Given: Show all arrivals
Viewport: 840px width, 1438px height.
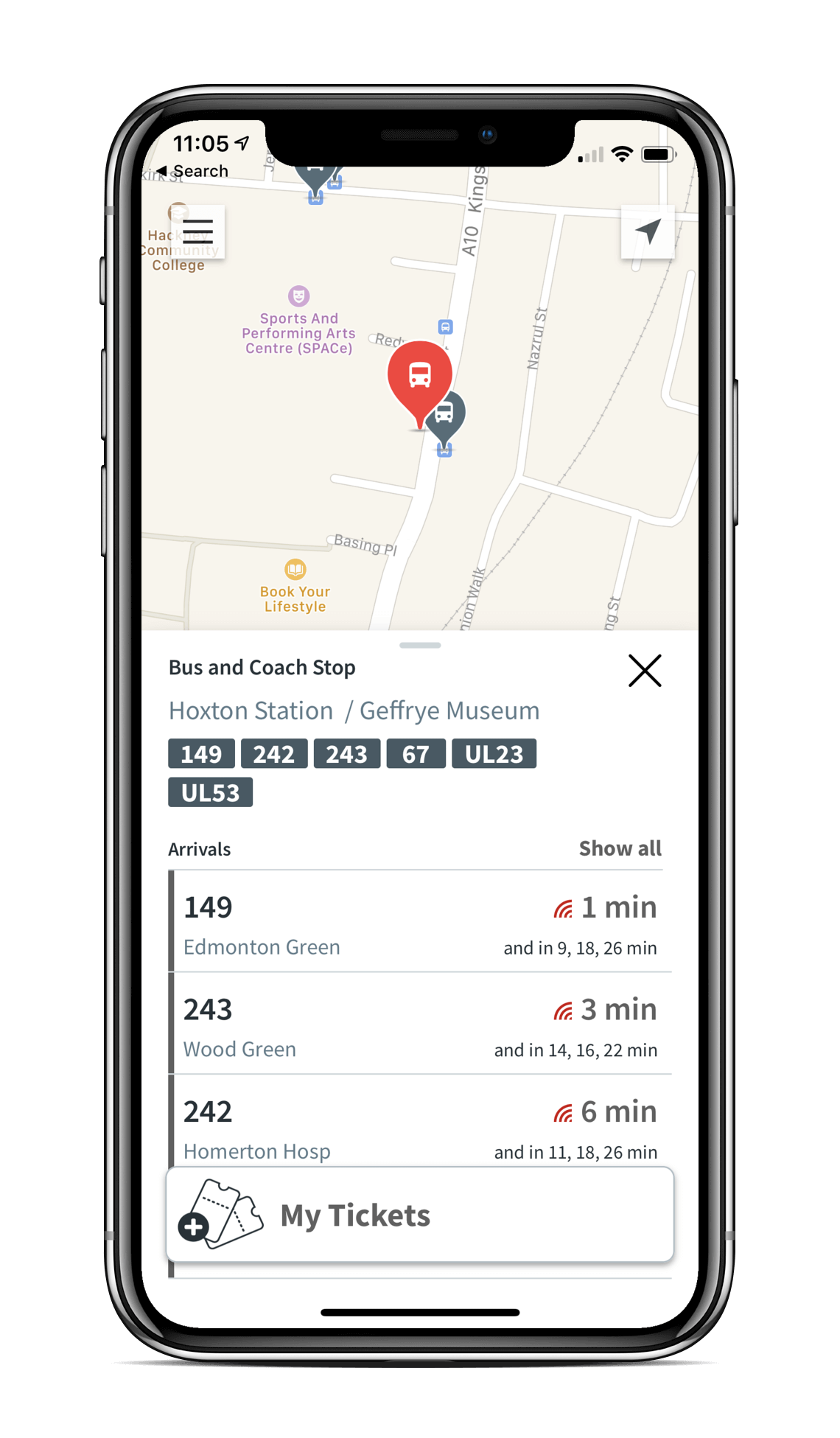Looking at the screenshot, I should [620, 848].
